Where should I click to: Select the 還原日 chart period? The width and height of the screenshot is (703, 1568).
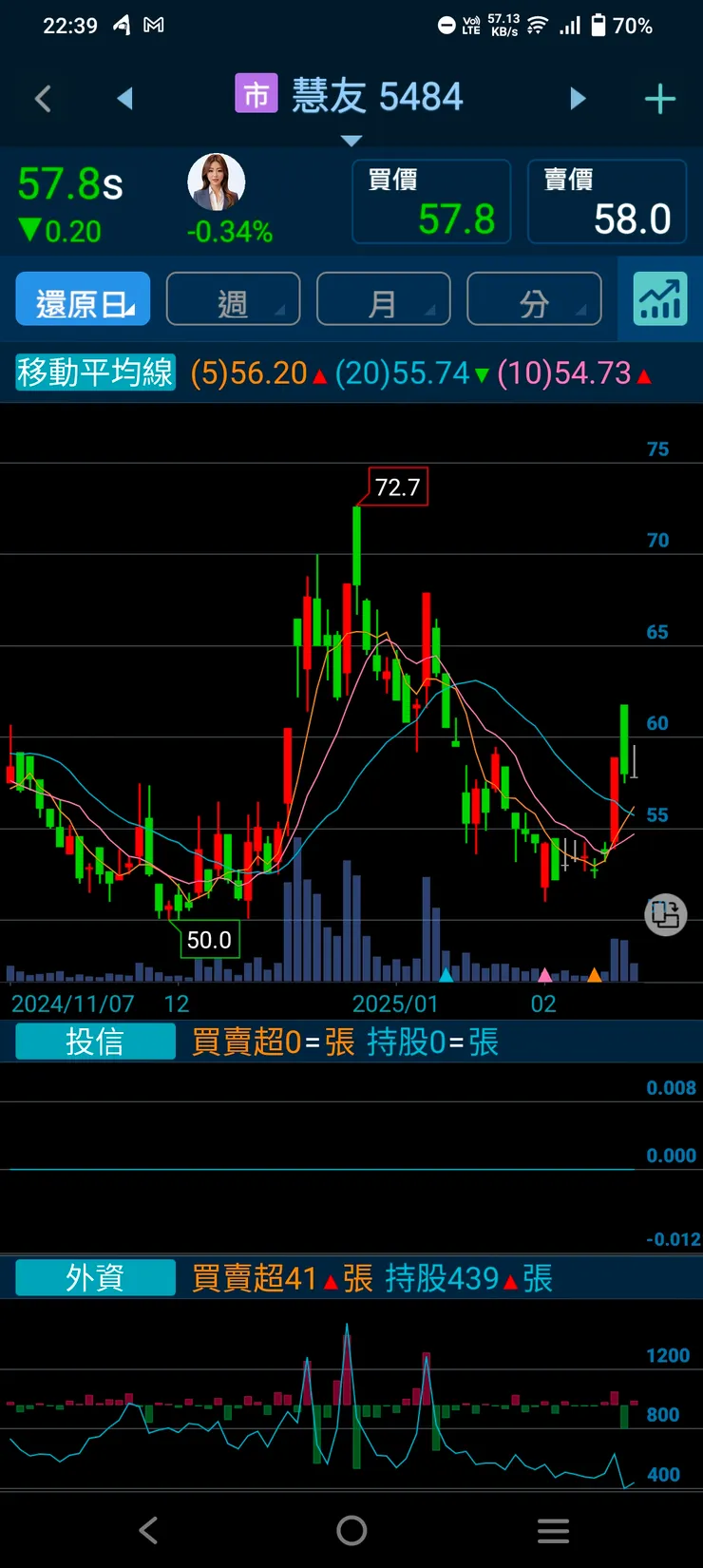click(x=84, y=299)
